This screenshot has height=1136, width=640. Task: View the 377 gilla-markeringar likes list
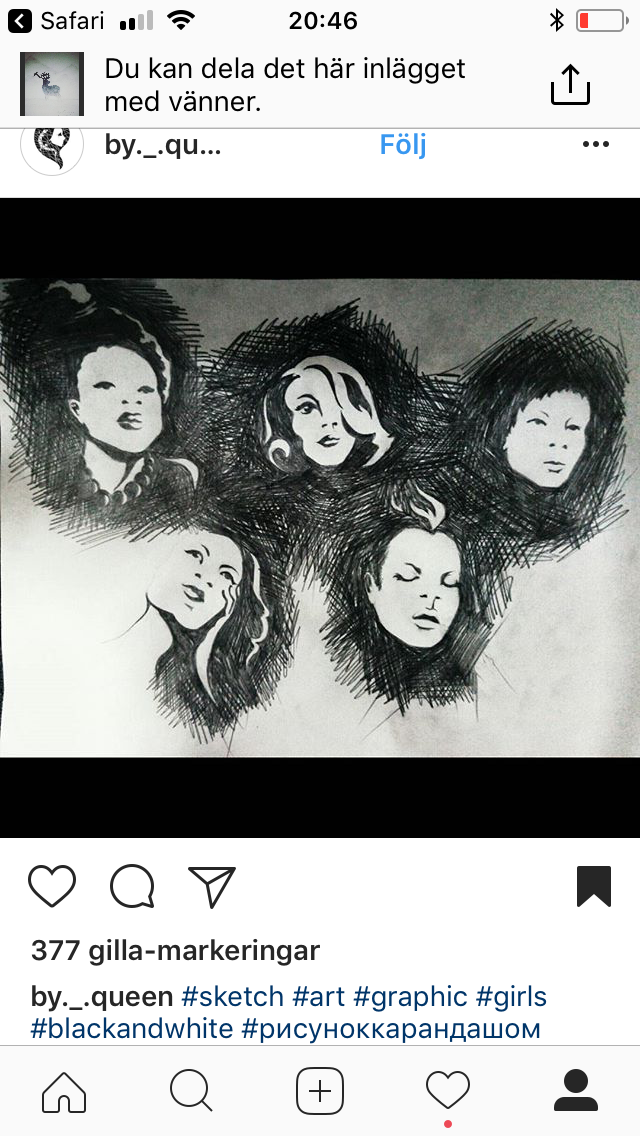pyautogui.click(x=175, y=950)
